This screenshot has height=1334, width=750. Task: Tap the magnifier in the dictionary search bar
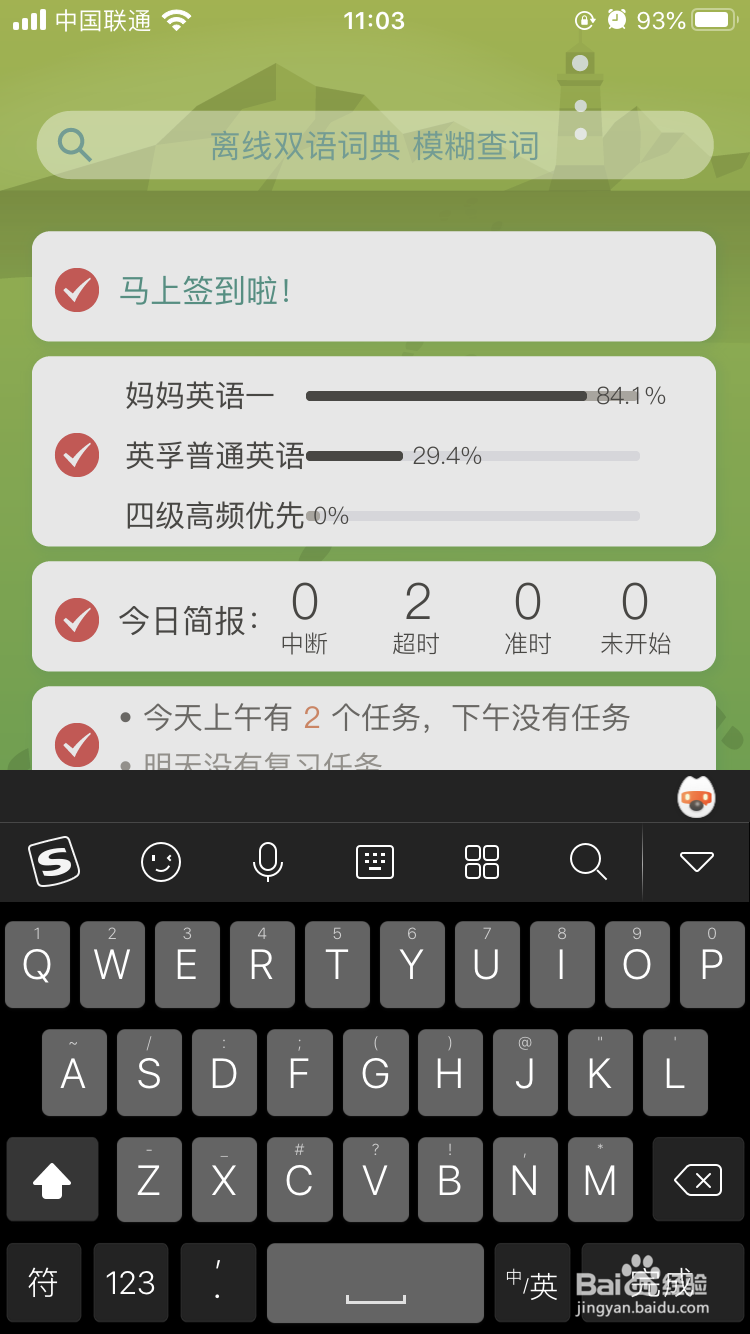tap(74, 145)
